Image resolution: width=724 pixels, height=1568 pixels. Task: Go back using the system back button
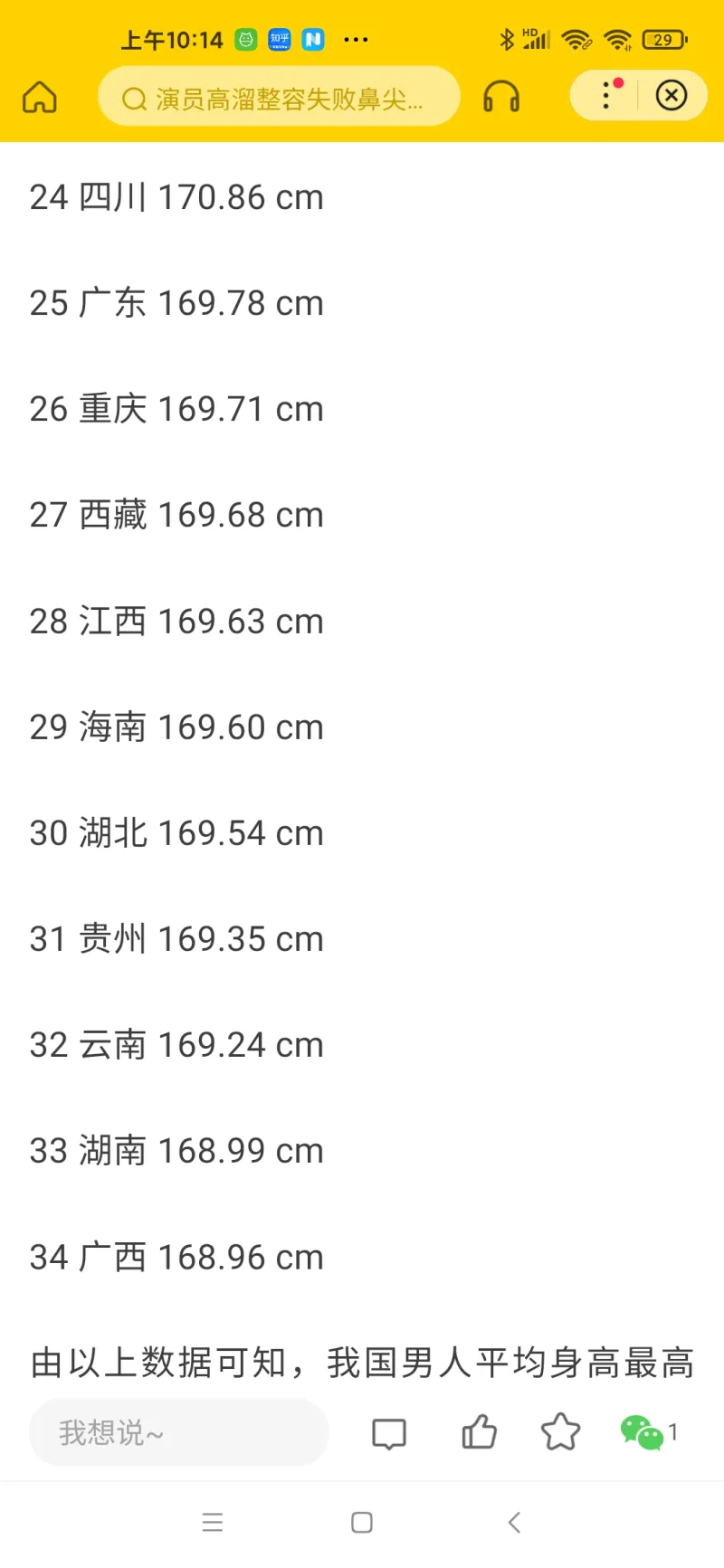(514, 1523)
